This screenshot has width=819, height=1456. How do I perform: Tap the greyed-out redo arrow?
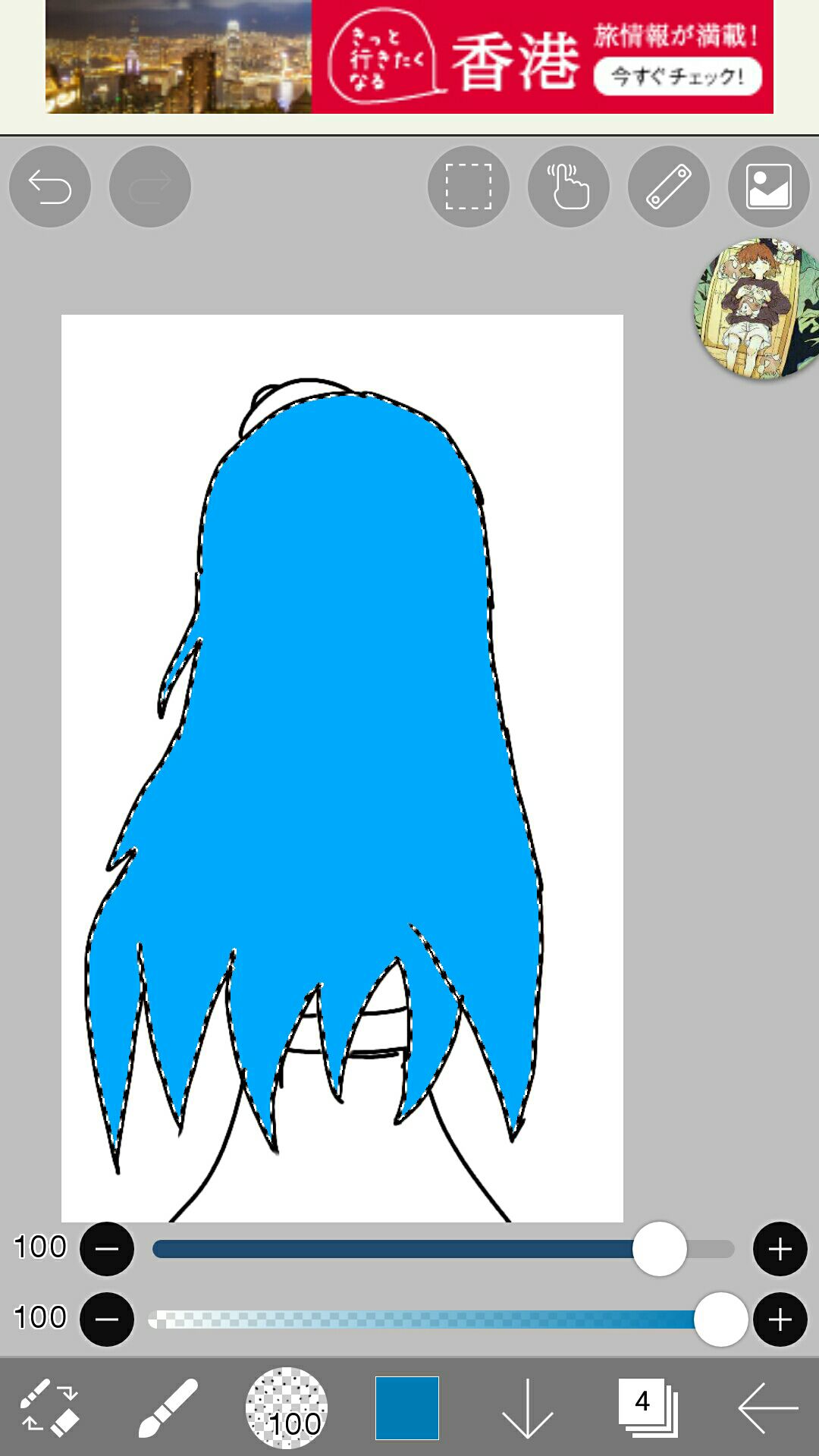pyautogui.click(x=150, y=187)
